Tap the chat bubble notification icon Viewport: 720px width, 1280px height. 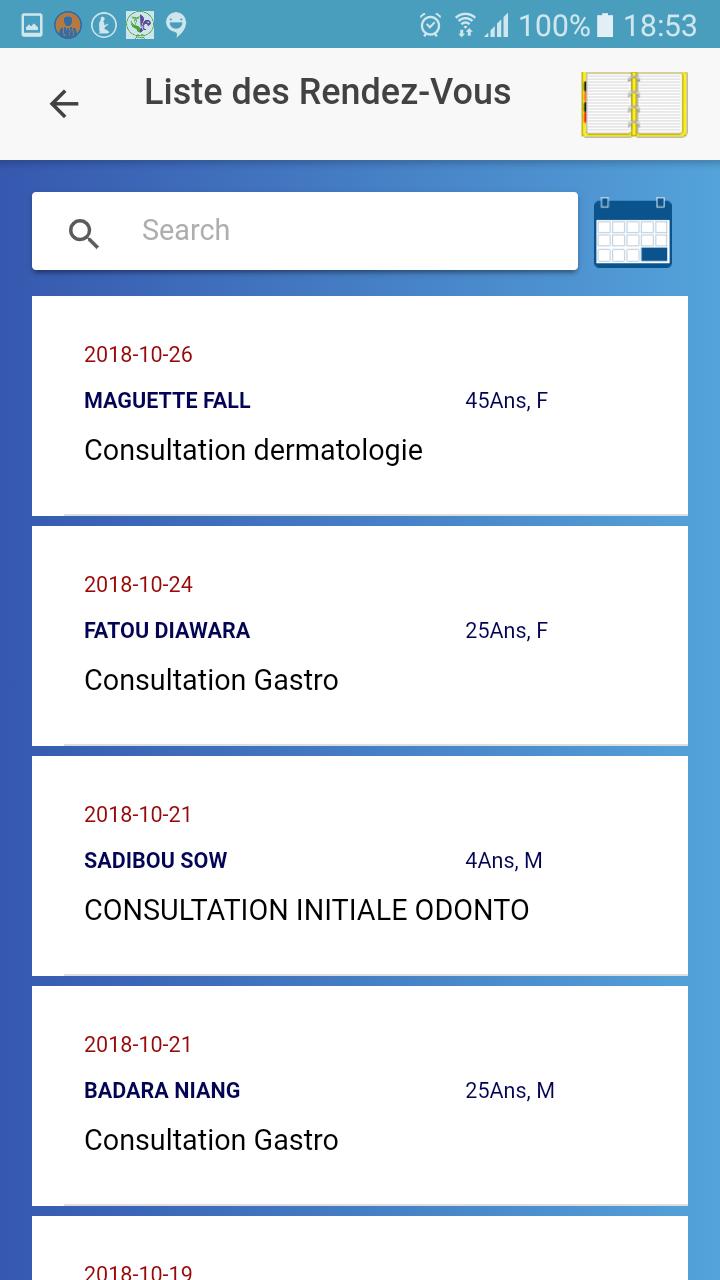[175, 24]
